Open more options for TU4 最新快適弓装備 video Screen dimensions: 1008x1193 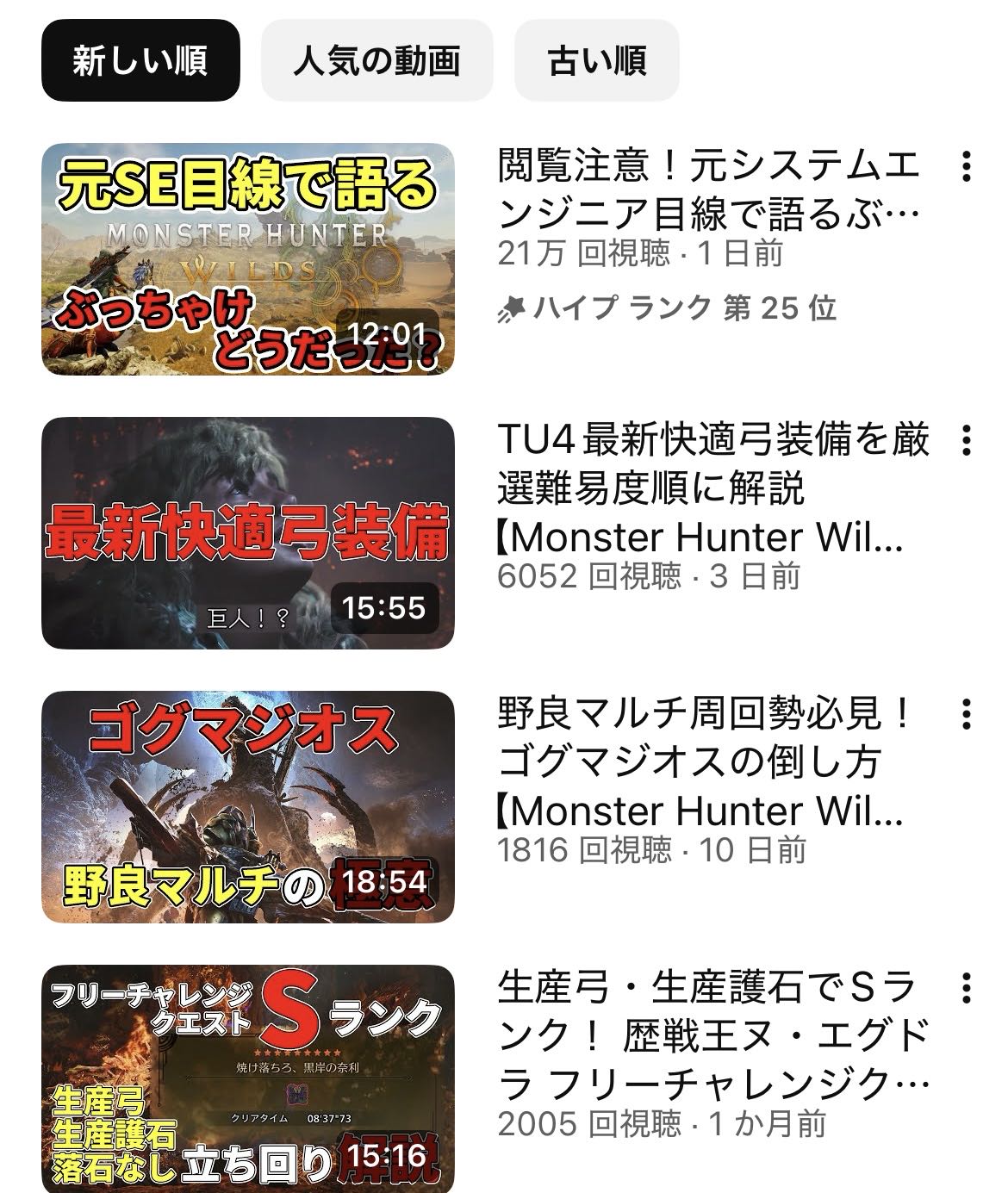tap(967, 440)
